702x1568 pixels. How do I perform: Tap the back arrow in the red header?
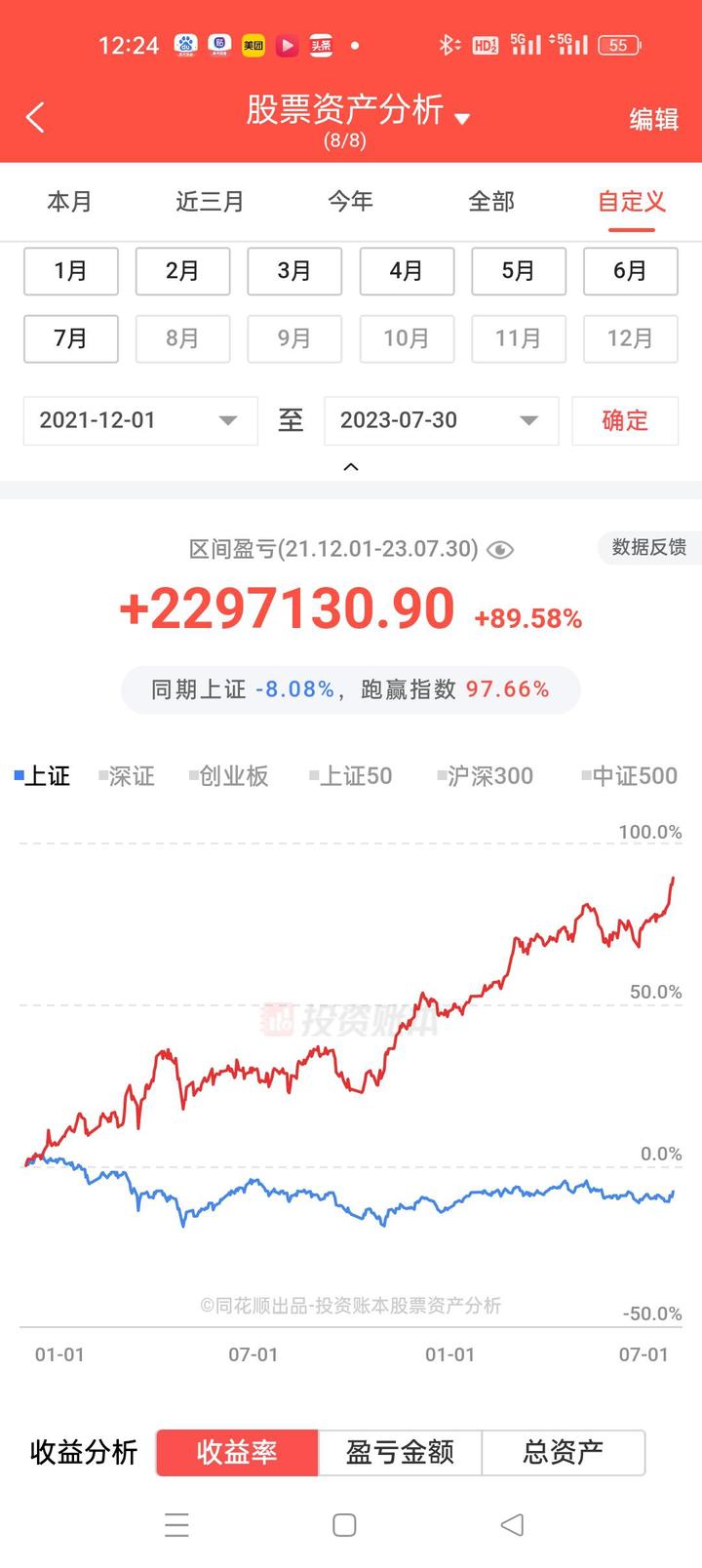click(x=35, y=116)
